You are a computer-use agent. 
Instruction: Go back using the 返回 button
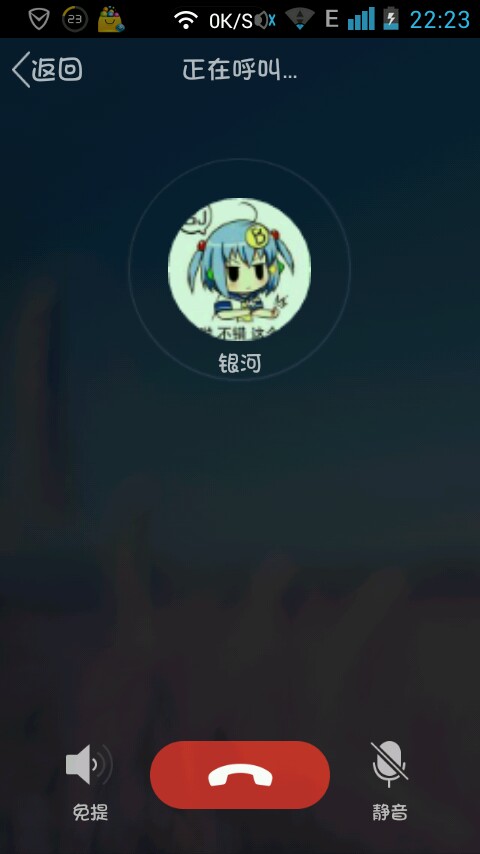(47, 70)
